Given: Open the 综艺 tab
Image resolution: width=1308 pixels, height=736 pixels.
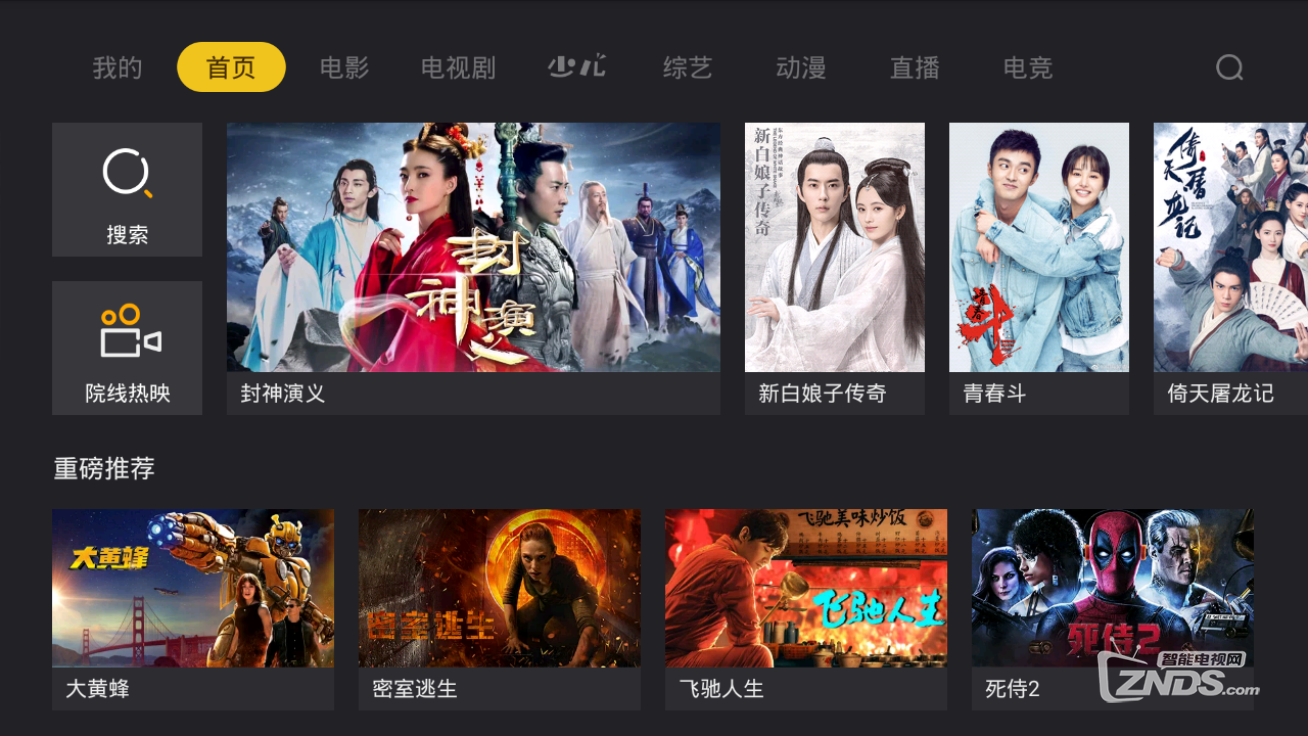Looking at the screenshot, I should 687,68.
